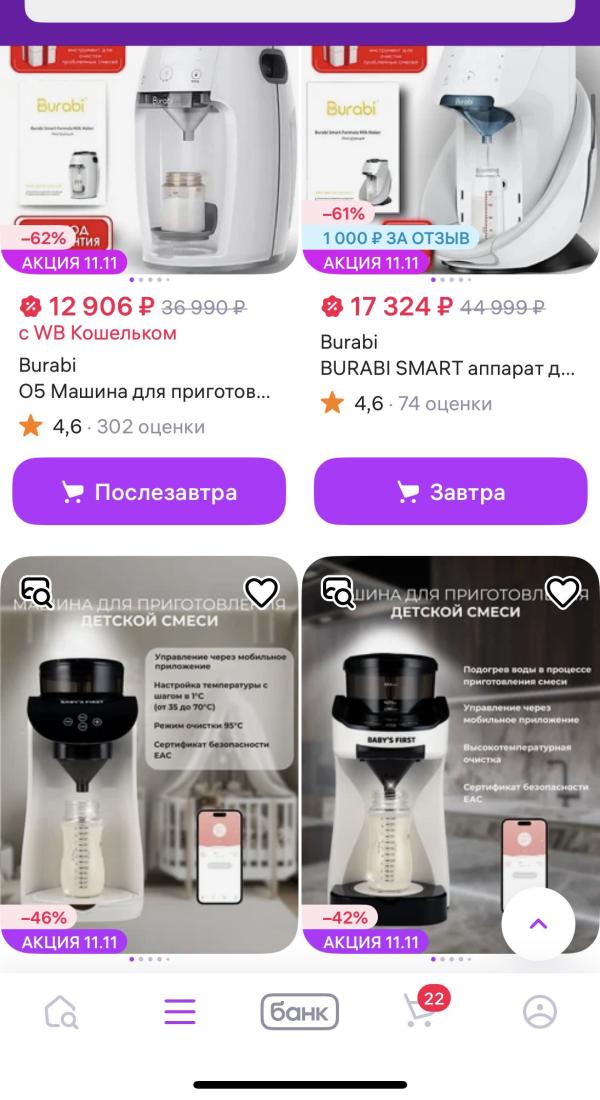Image resolution: width=600 pixels, height=1100 pixels.
Task: Find similar items for the -46% product
Action: (x=36, y=591)
